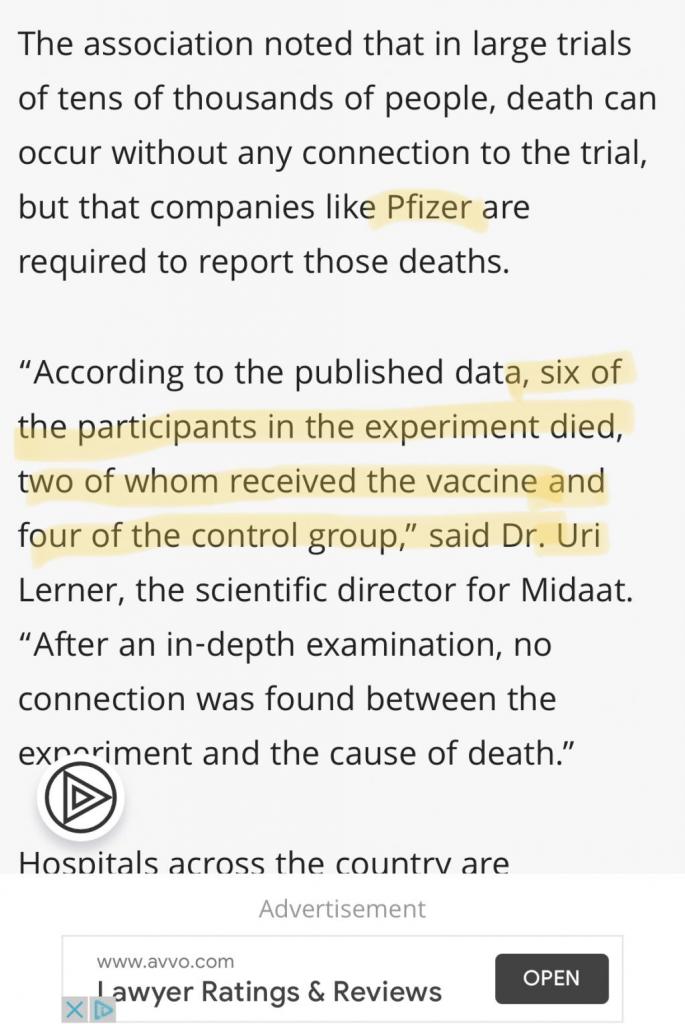Tap the Lawyer Ratings & Reviews ad
685x1024 pixels.
(270, 992)
